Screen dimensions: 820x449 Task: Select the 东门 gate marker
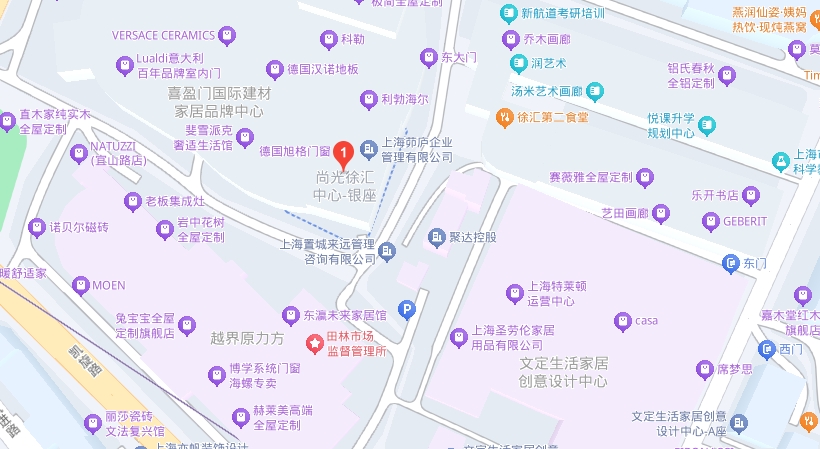(x=731, y=263)
